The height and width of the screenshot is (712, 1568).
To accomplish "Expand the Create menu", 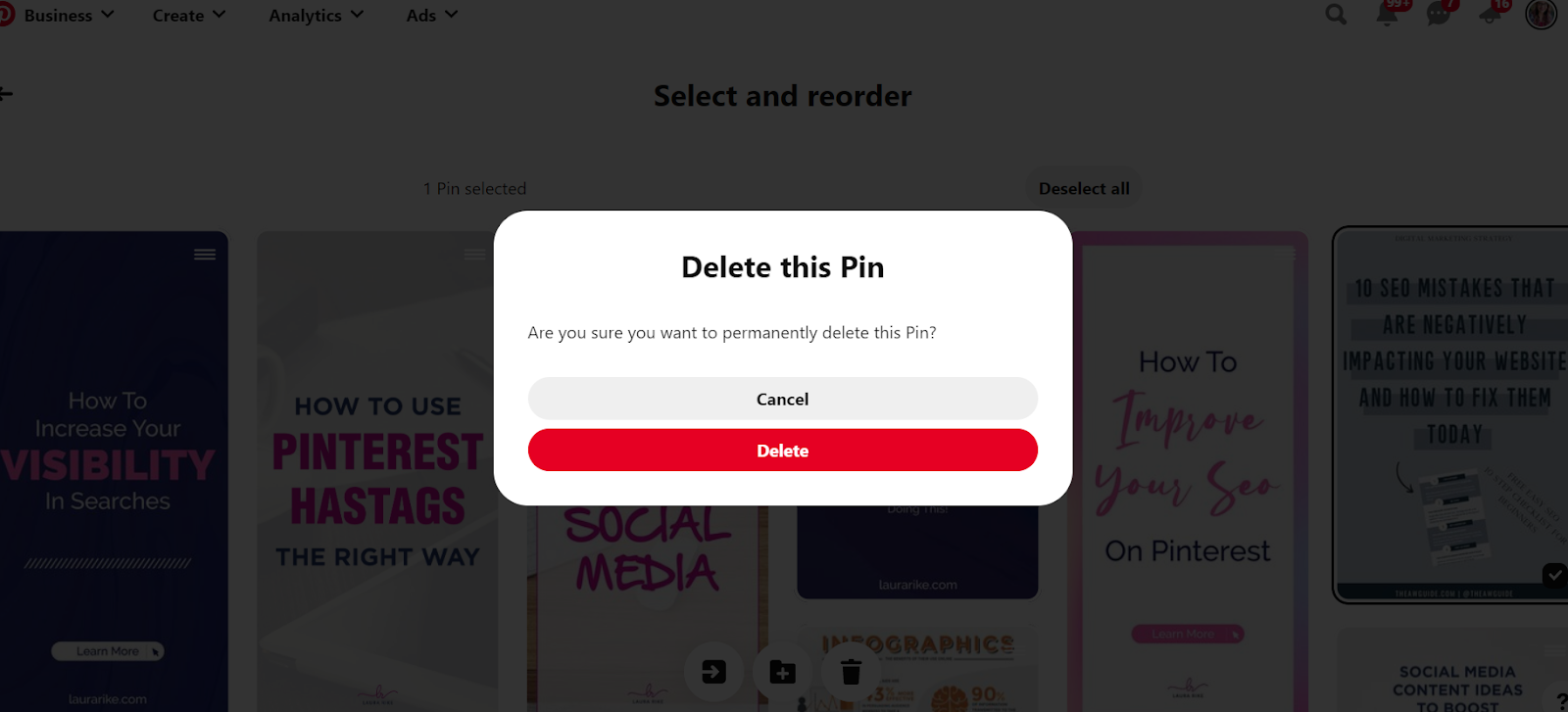I will pos(189,16).
